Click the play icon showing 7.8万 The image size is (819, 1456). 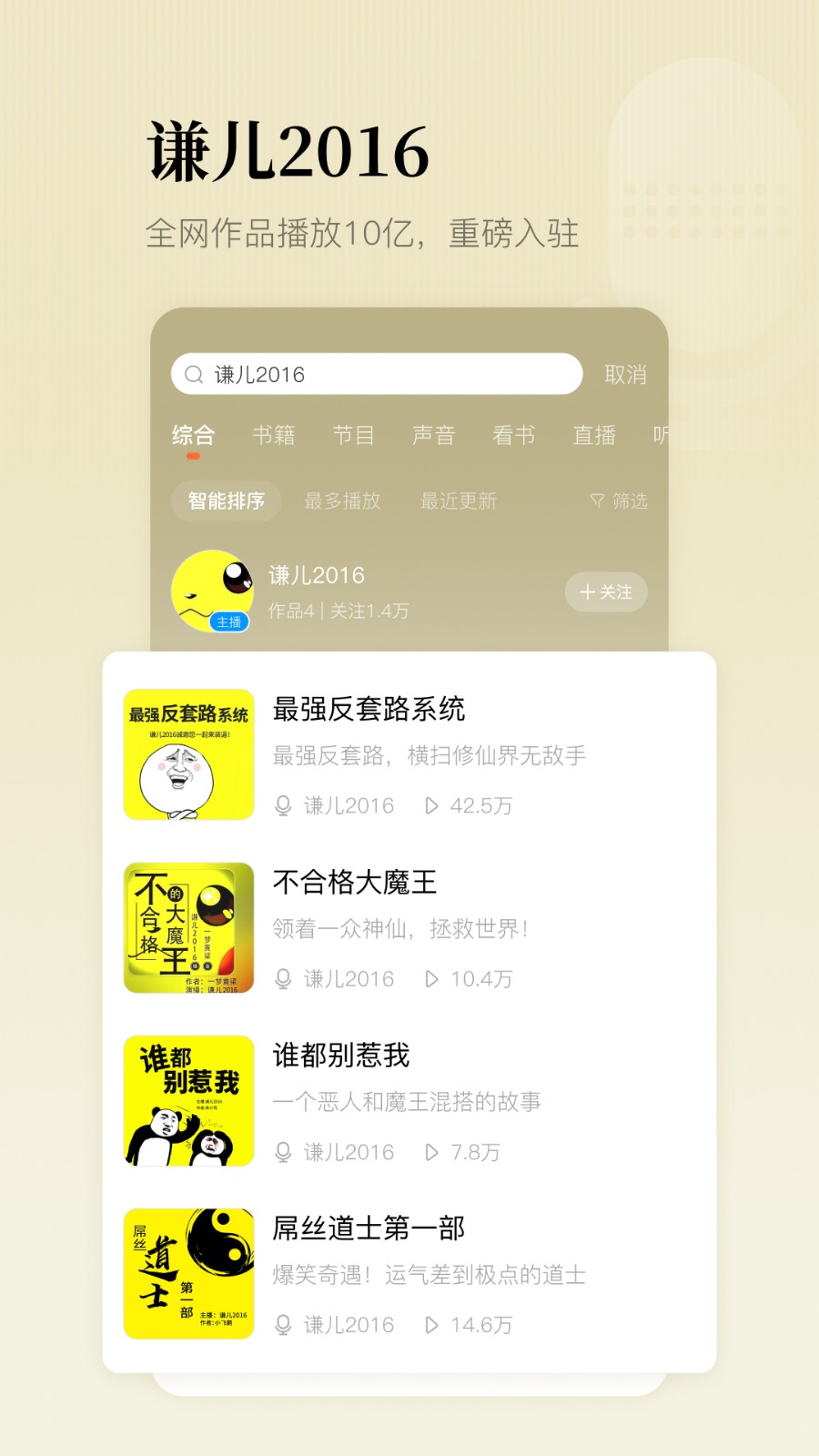(x=431, y=1152)
